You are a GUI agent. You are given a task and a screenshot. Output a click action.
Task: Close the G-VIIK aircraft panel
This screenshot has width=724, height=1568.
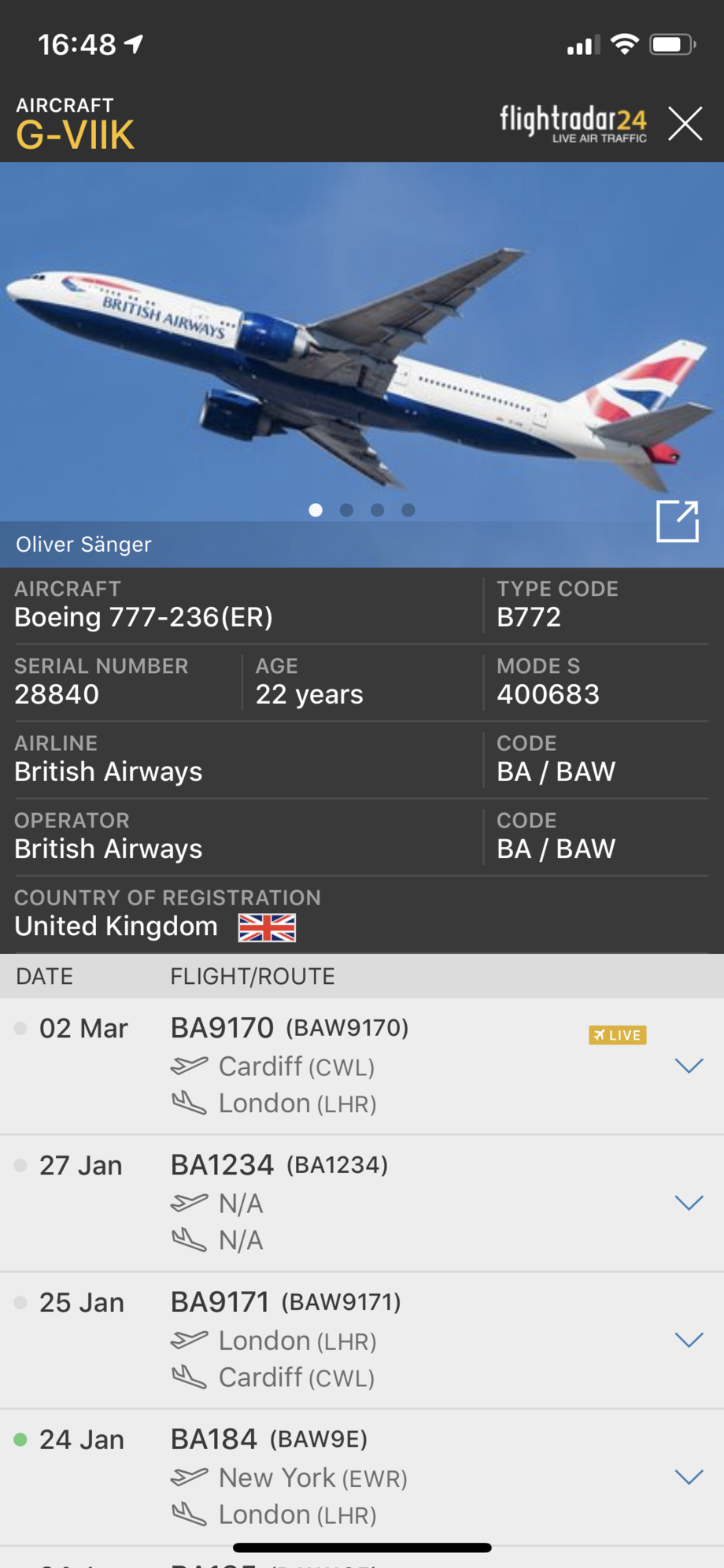[685, 124]
